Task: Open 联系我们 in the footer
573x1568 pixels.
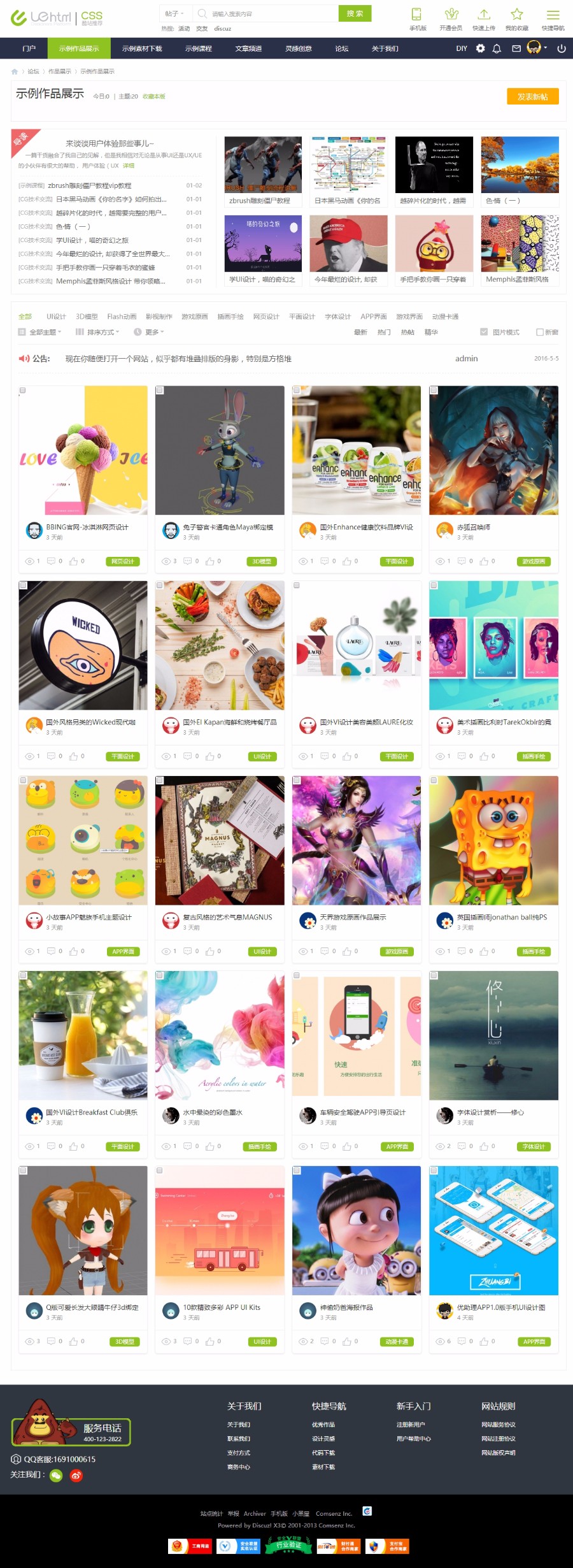Action: point(239,1439)
